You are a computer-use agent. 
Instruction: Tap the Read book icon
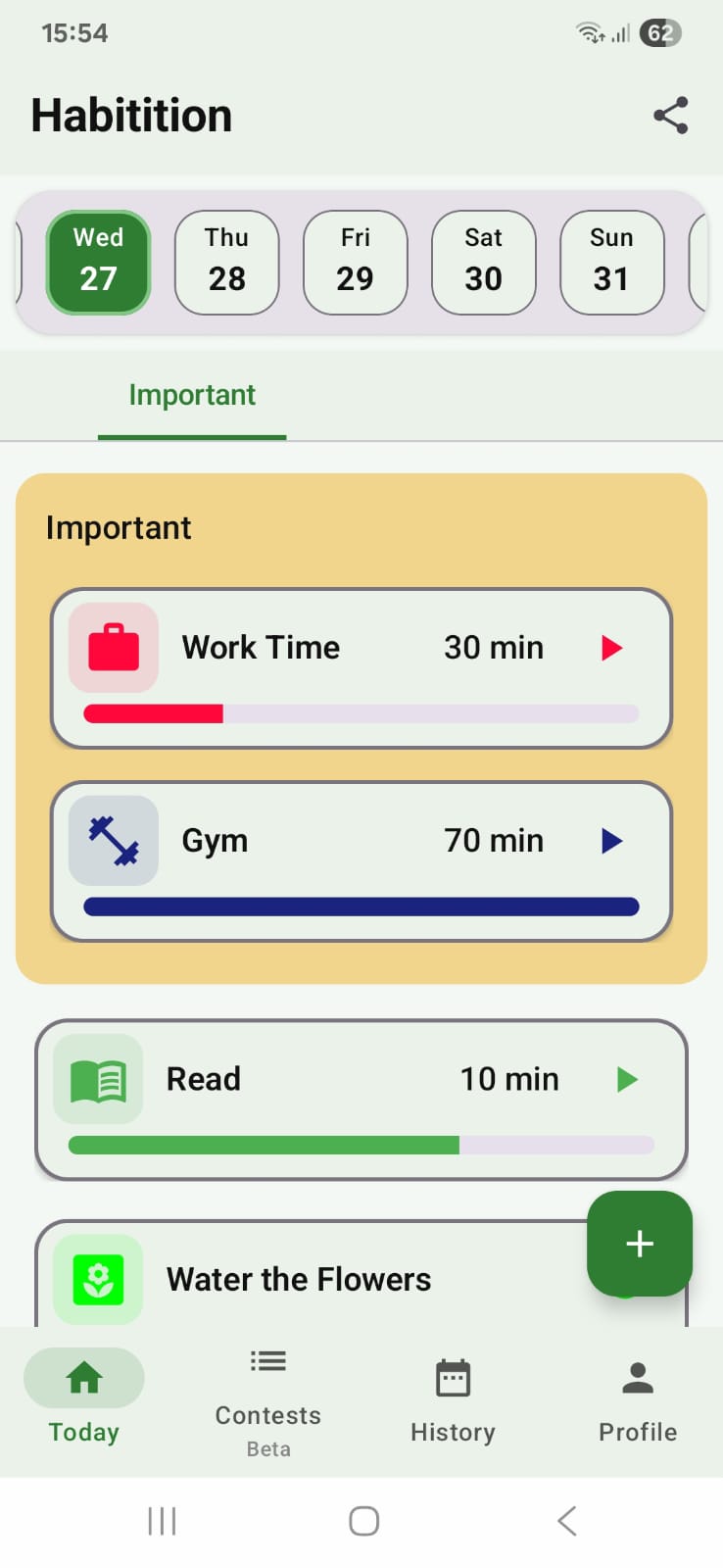click(97, 1079)
